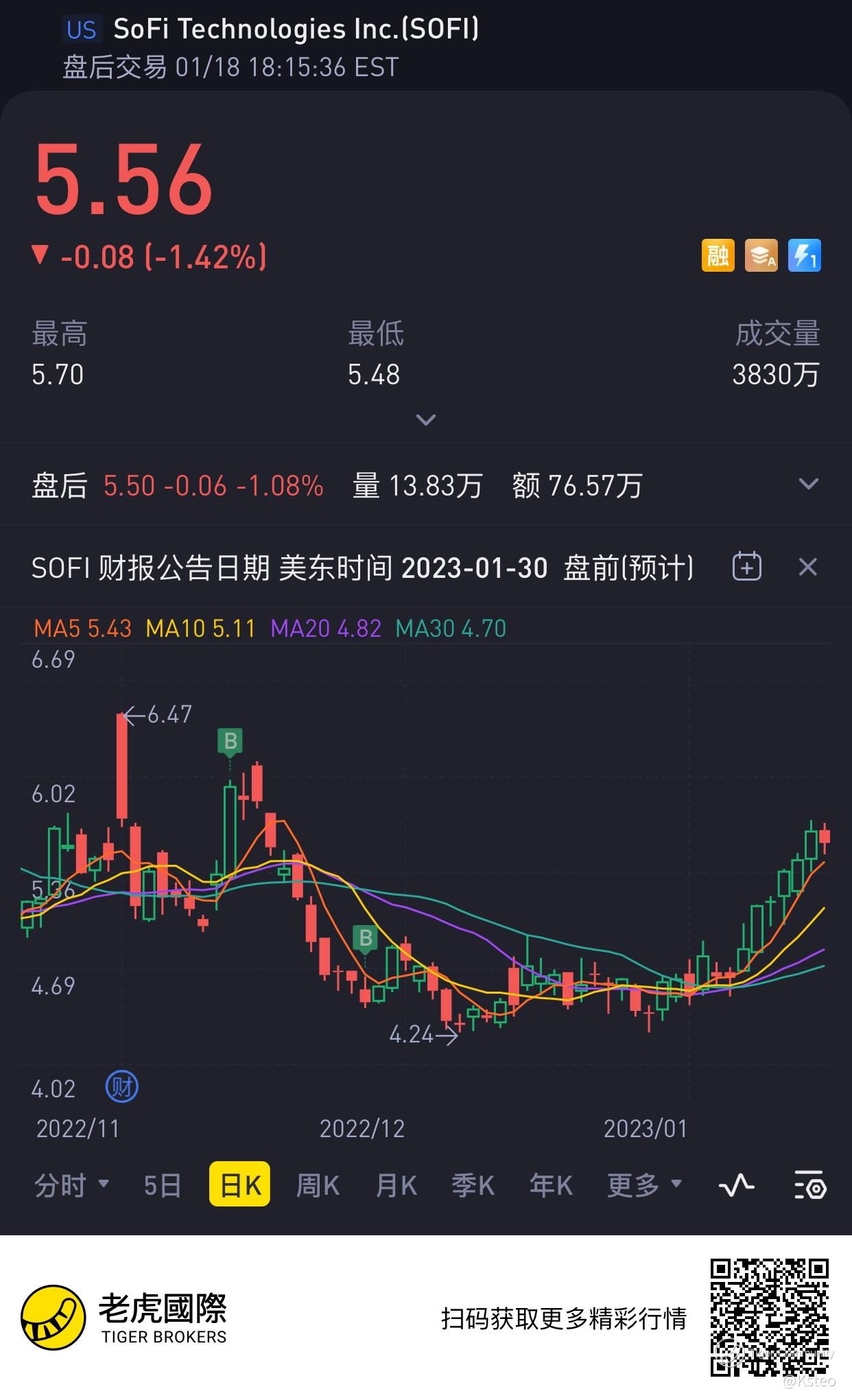Screen dimensions: 852x1400
Task: Switch to the 周K weekly chart
Action: tap(318, 1185)
